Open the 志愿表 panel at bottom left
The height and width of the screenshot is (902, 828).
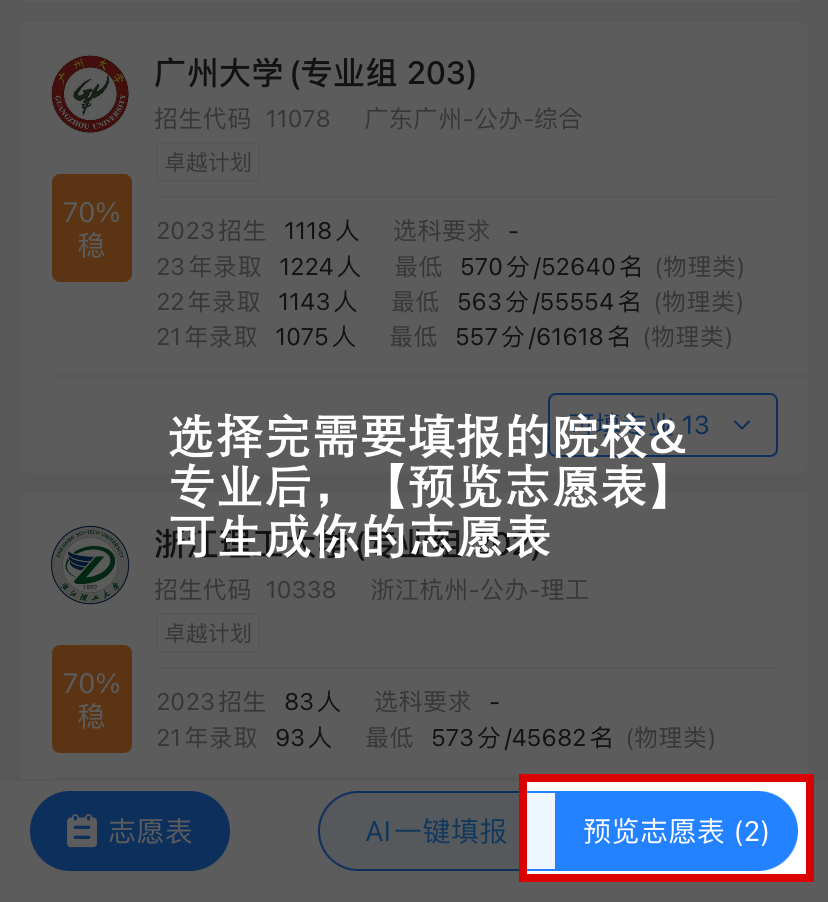[x=130, y=830]
